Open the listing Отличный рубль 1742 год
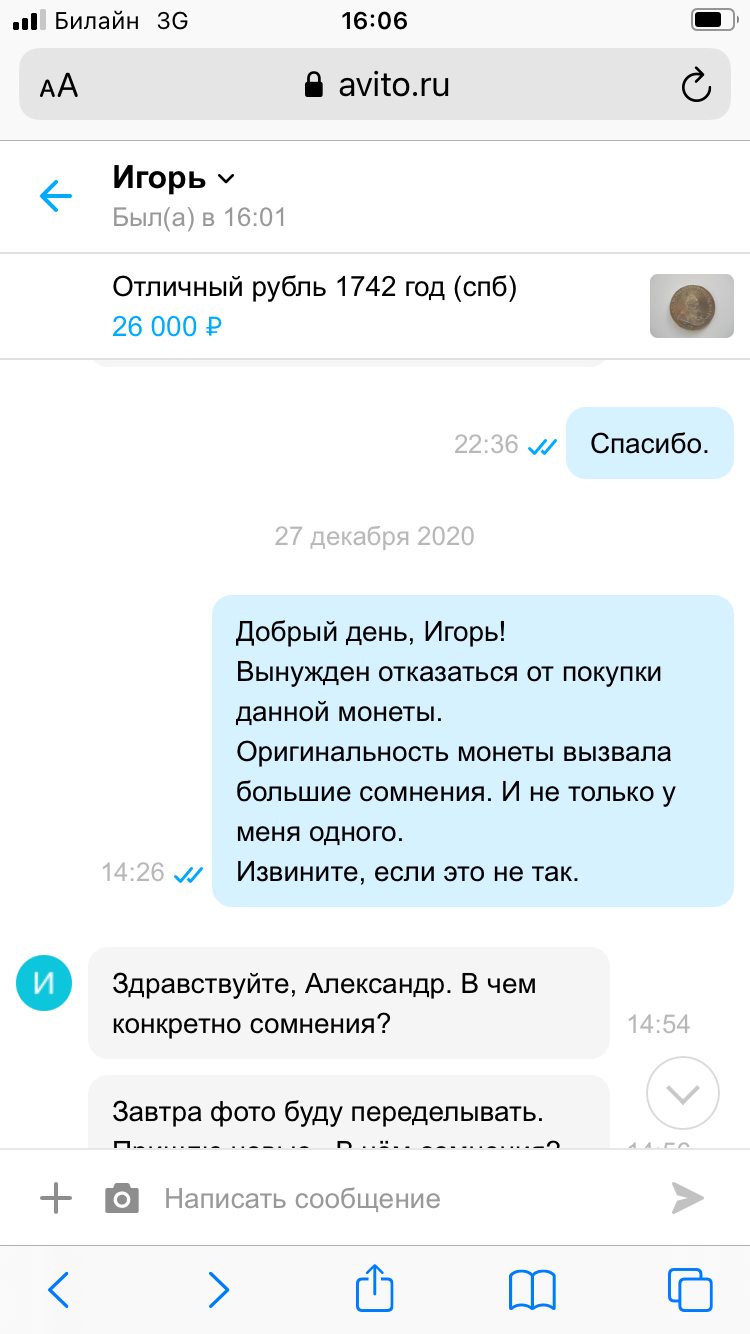750x1334 pixels. pyautogui.click(x=314, y=288)
